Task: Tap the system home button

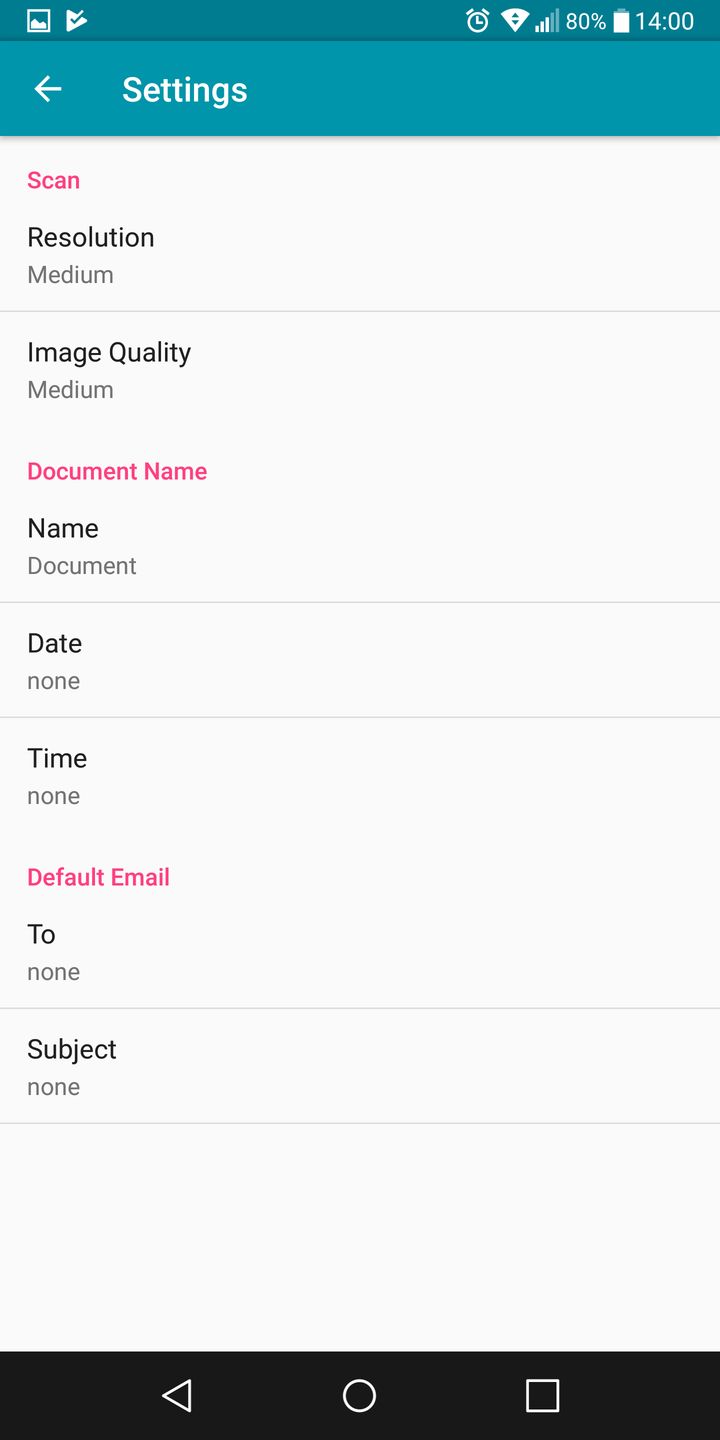Action: pos(359,1395)
